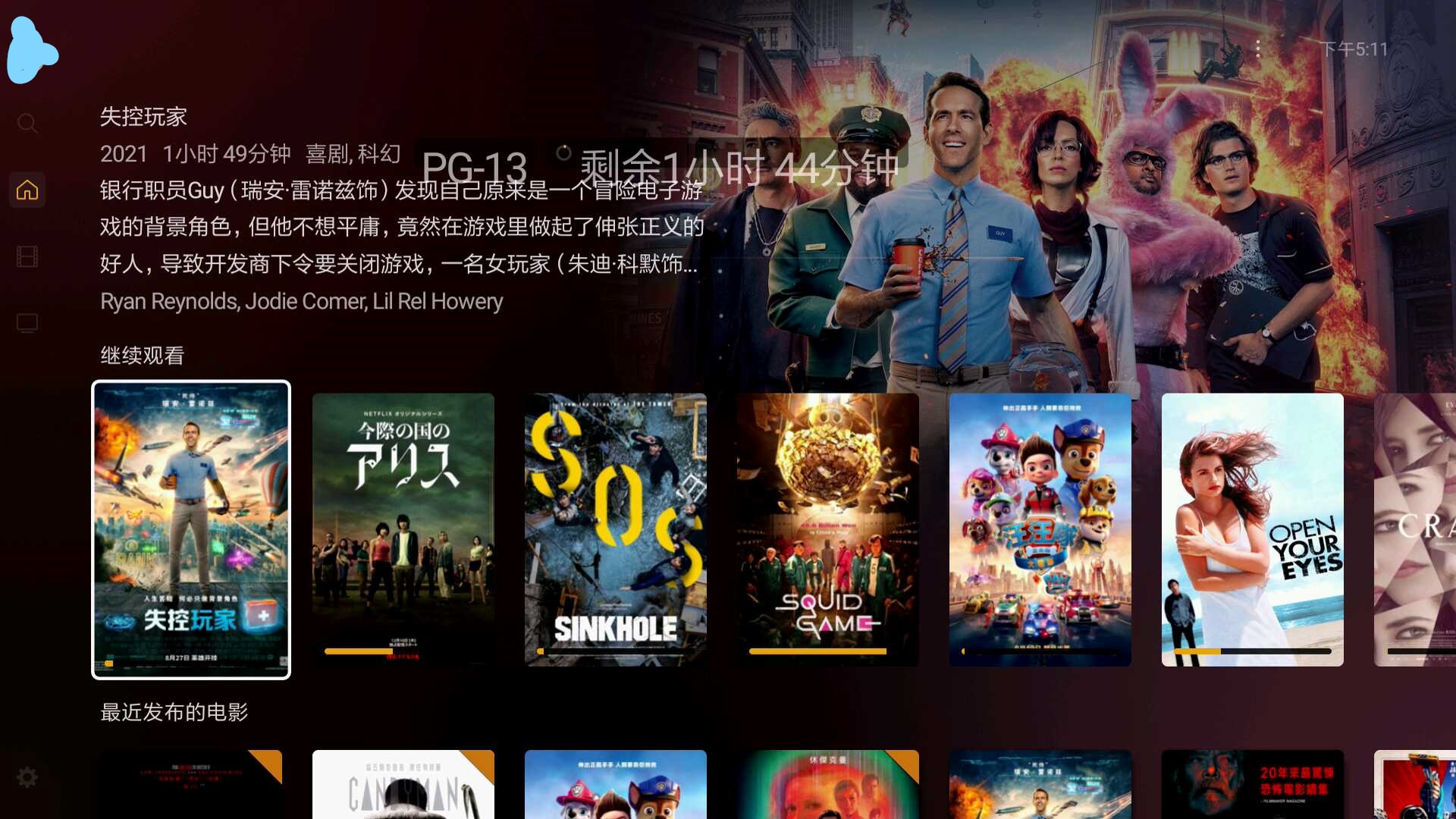This screenshot has width=1456, height=819.
Task: Open Candyman in recently released movies
Action: [403, 784]
